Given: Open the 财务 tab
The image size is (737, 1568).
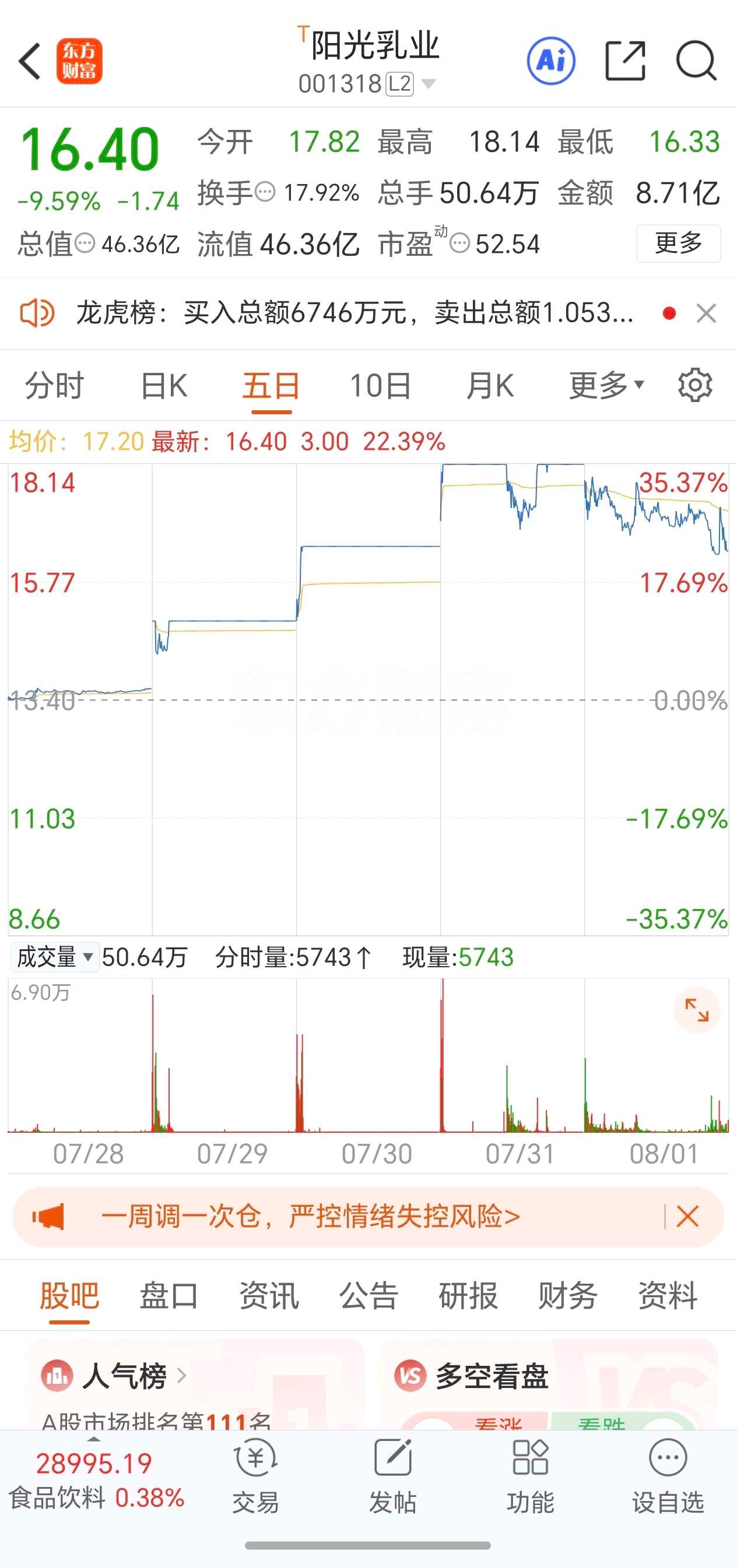Looking at the screenshot, I should pos(568,1295).
